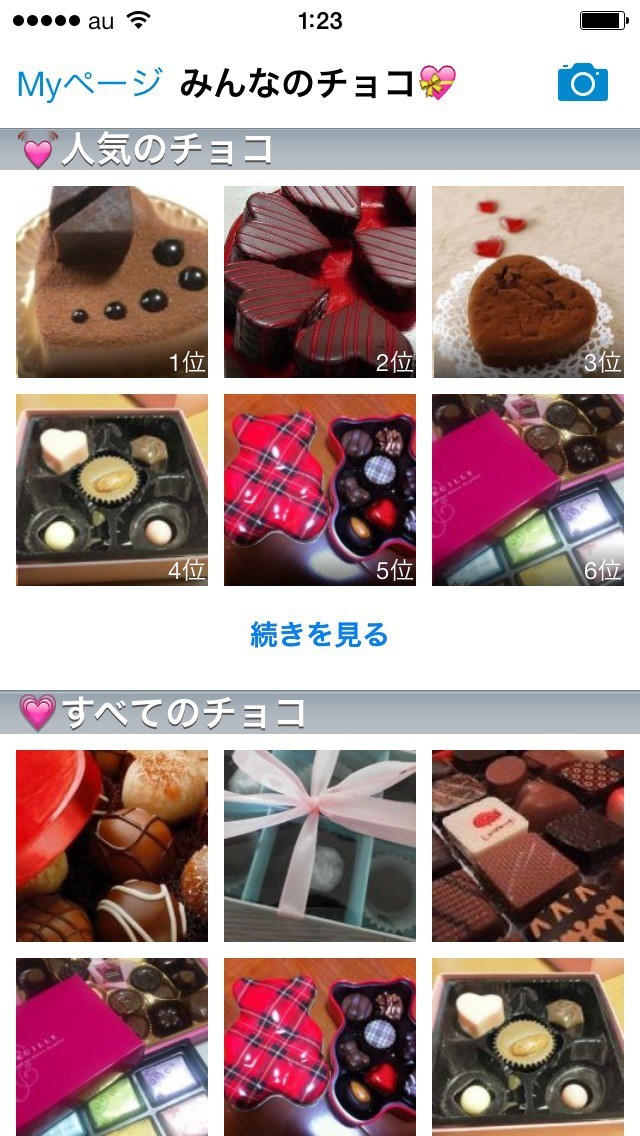The image size is (640, 1136).
Task: View the 2位 ranked chocolate photo
Action: click(319, 282)
